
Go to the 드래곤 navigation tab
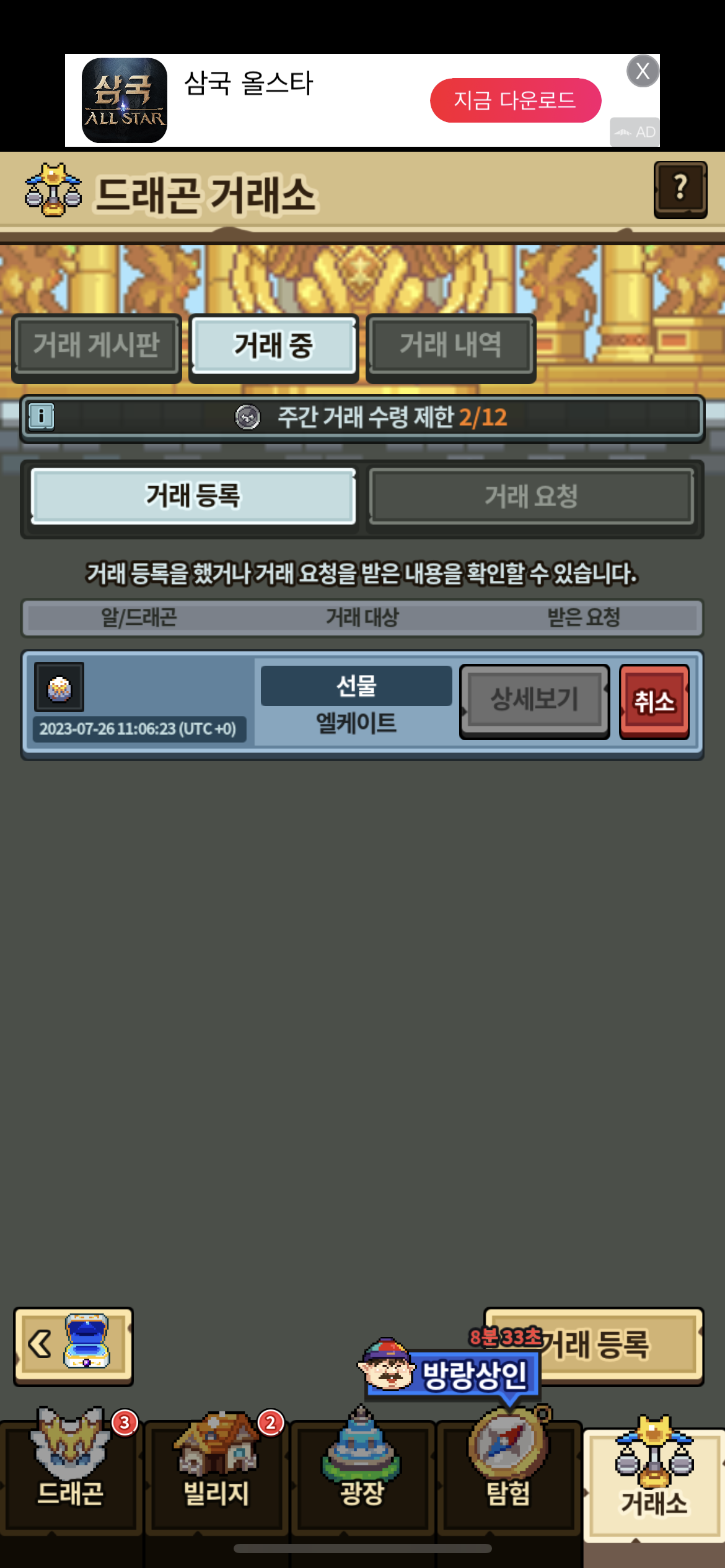tap(71, 1471)
